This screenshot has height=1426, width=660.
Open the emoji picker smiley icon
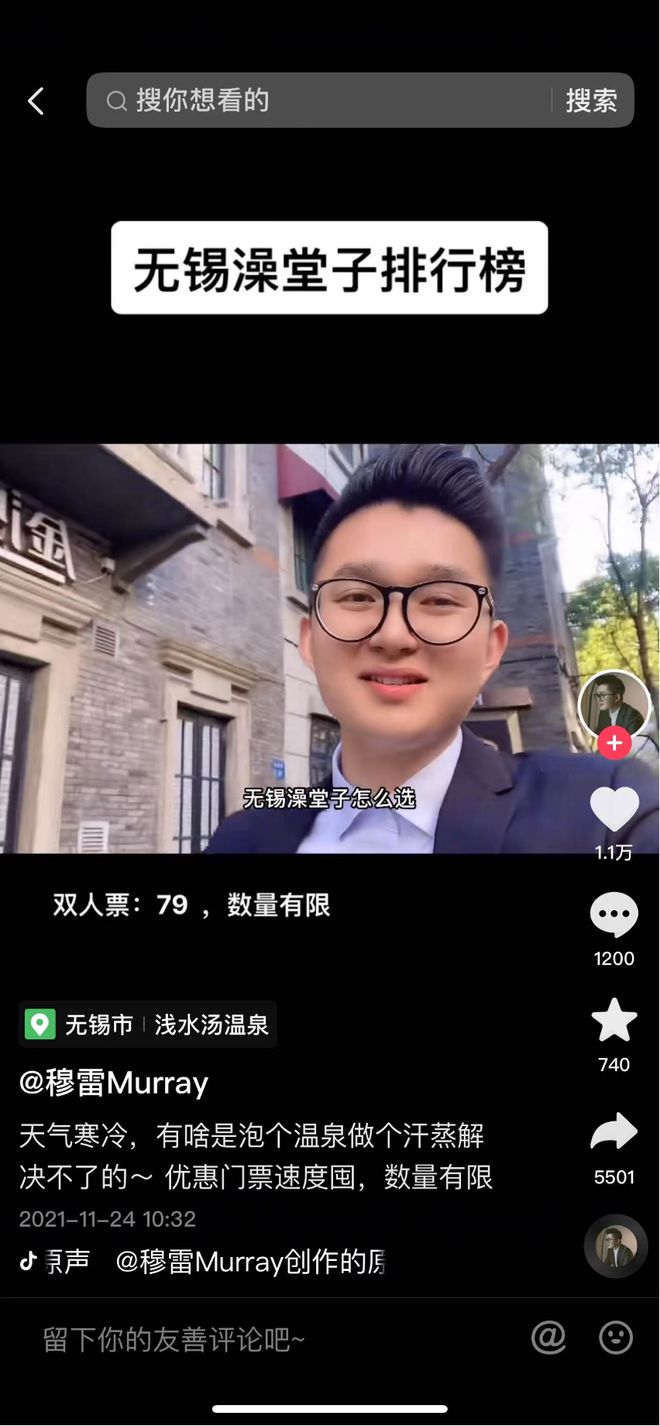[616, 1337]
